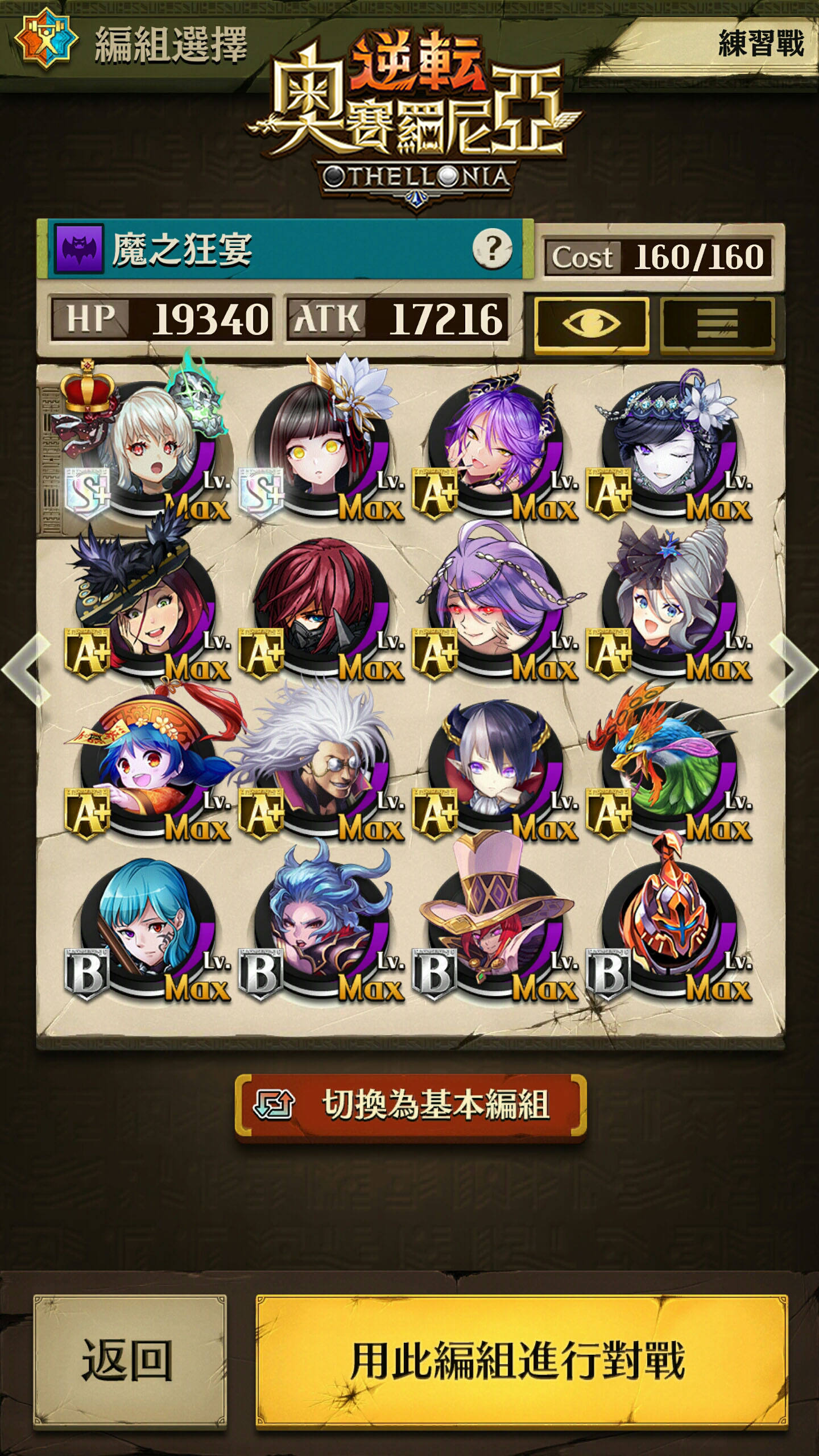Start battle with 用此編組進行對戰
Screen dimensions: 819x1456
pos(522,1361)
